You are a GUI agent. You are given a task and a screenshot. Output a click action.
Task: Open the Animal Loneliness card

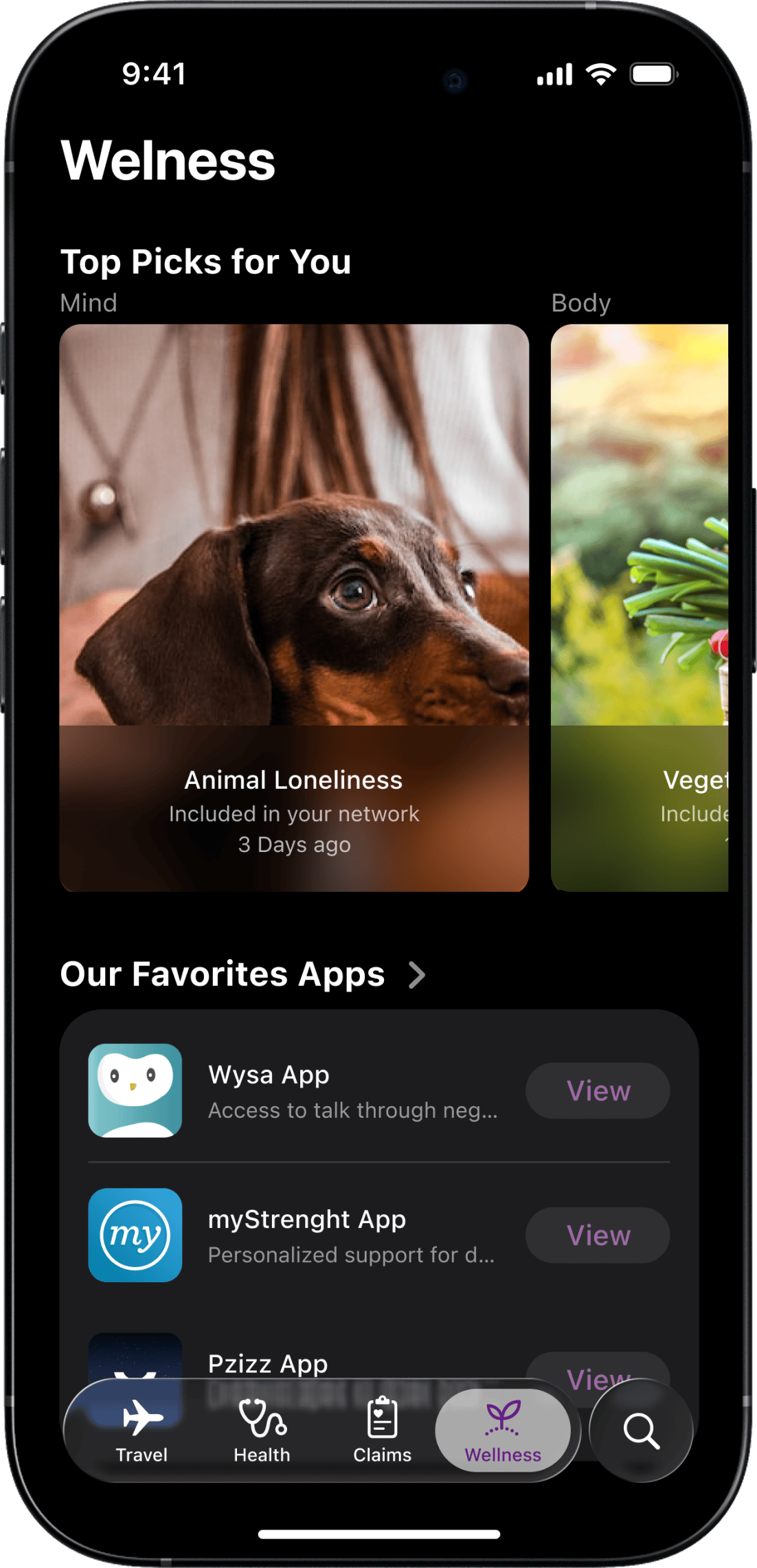[294, 607]
